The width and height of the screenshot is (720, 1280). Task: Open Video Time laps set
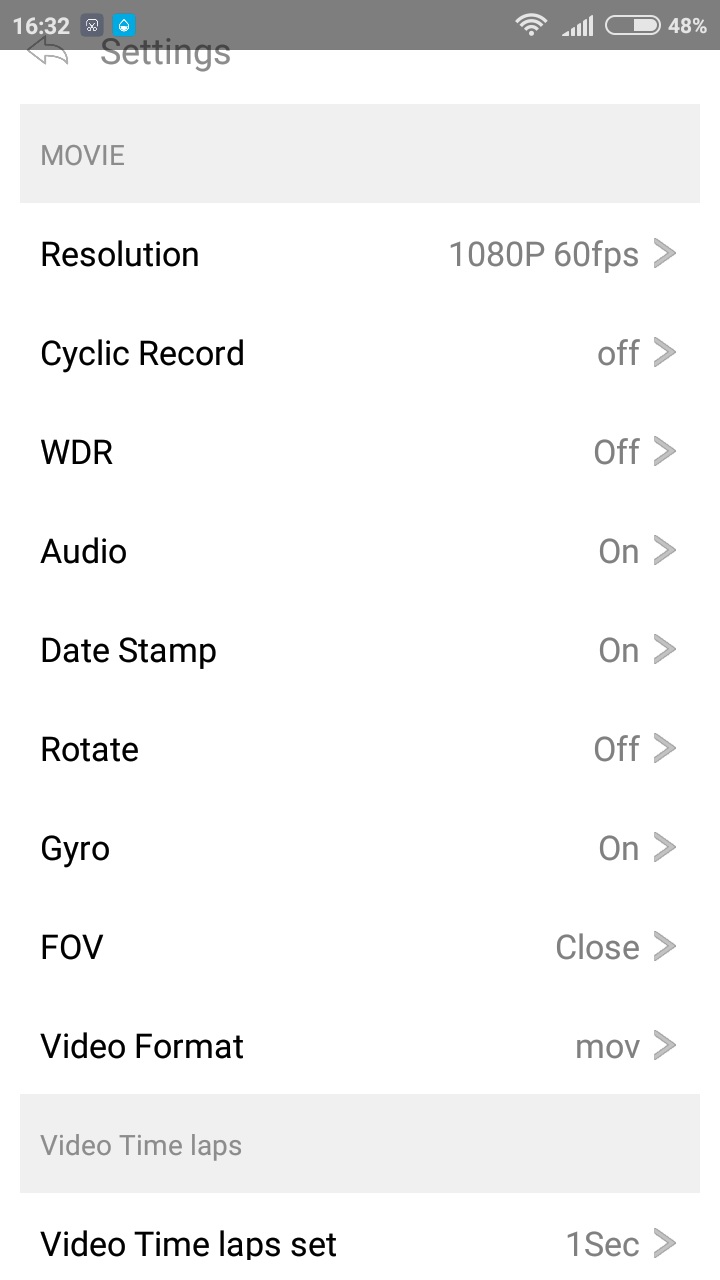[360, 1244]
